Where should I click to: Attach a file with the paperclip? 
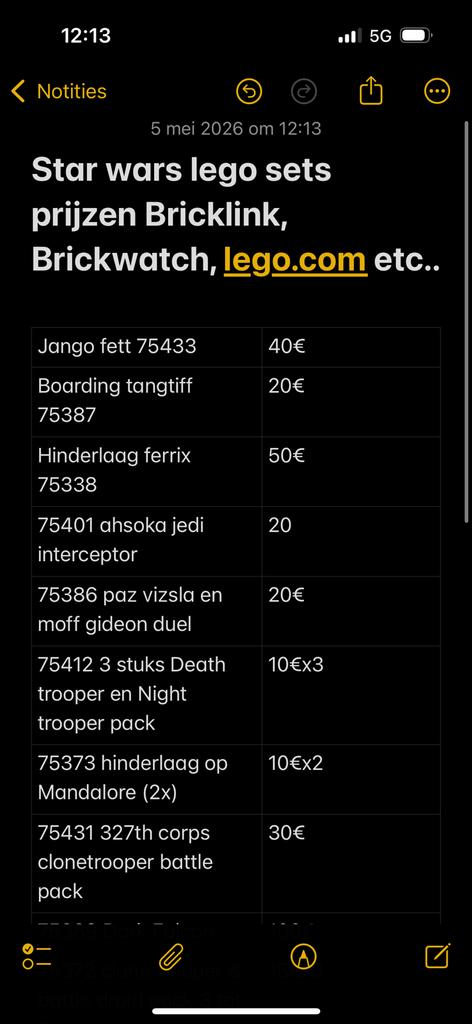170,957
